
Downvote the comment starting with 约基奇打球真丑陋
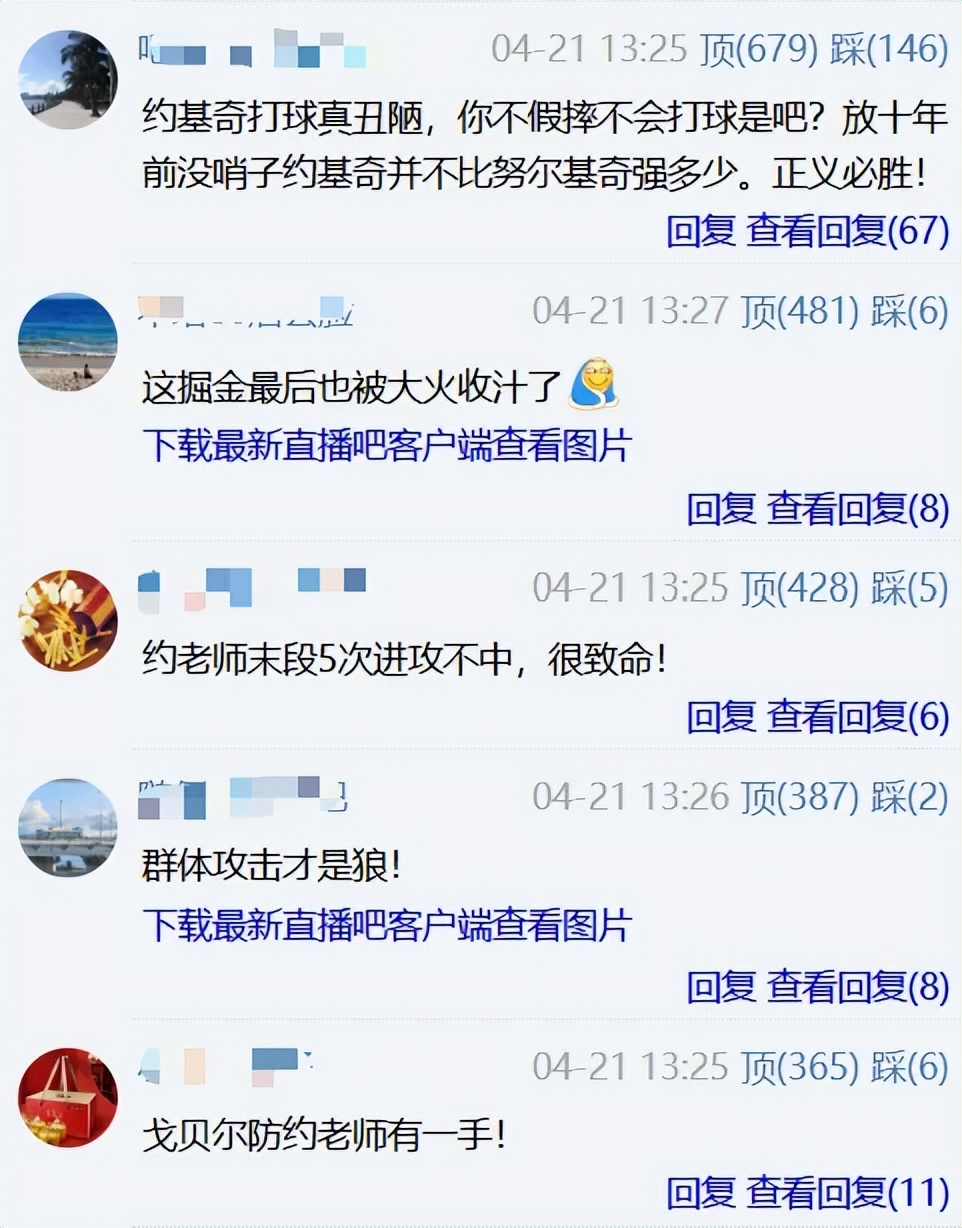click(x=887, y=49)
